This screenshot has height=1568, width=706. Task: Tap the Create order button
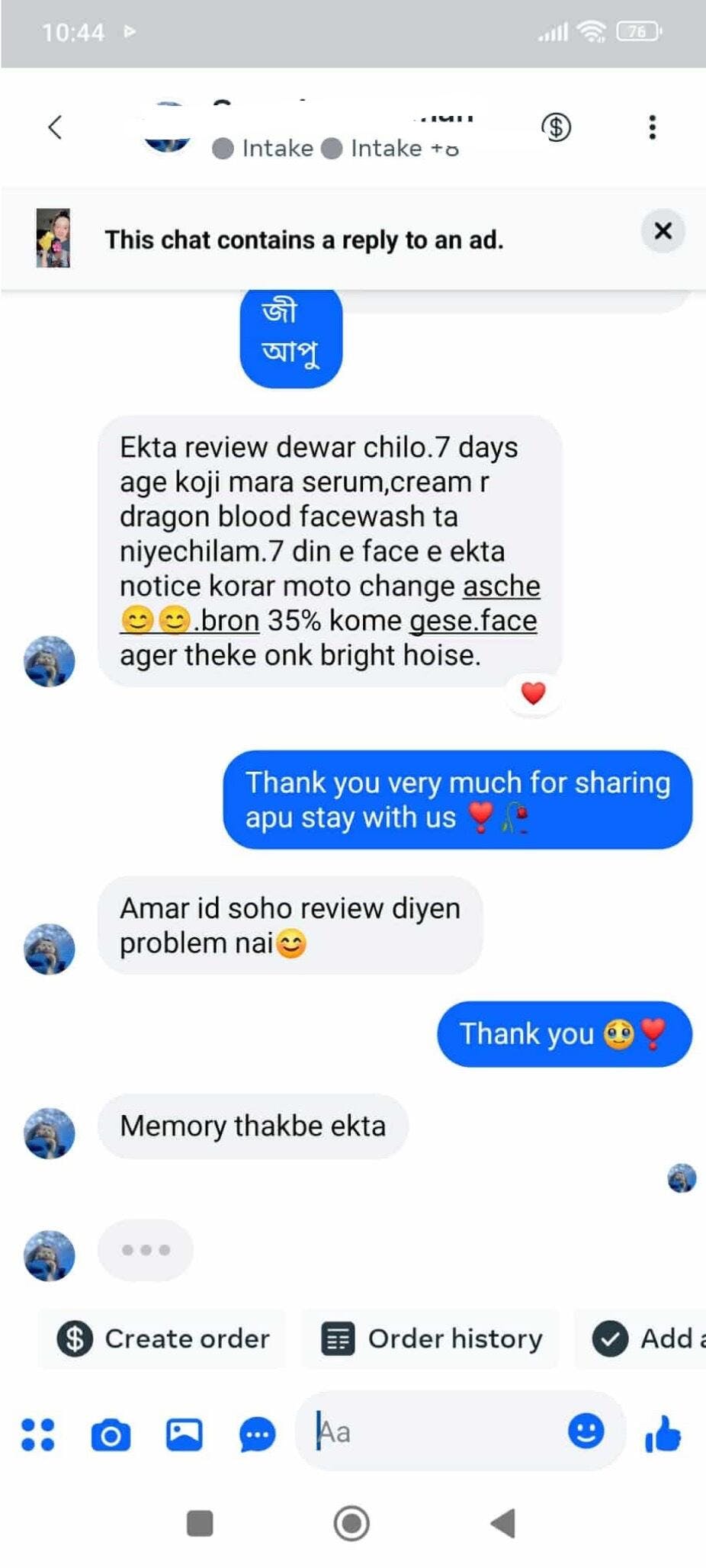(x=163, y=1338)
